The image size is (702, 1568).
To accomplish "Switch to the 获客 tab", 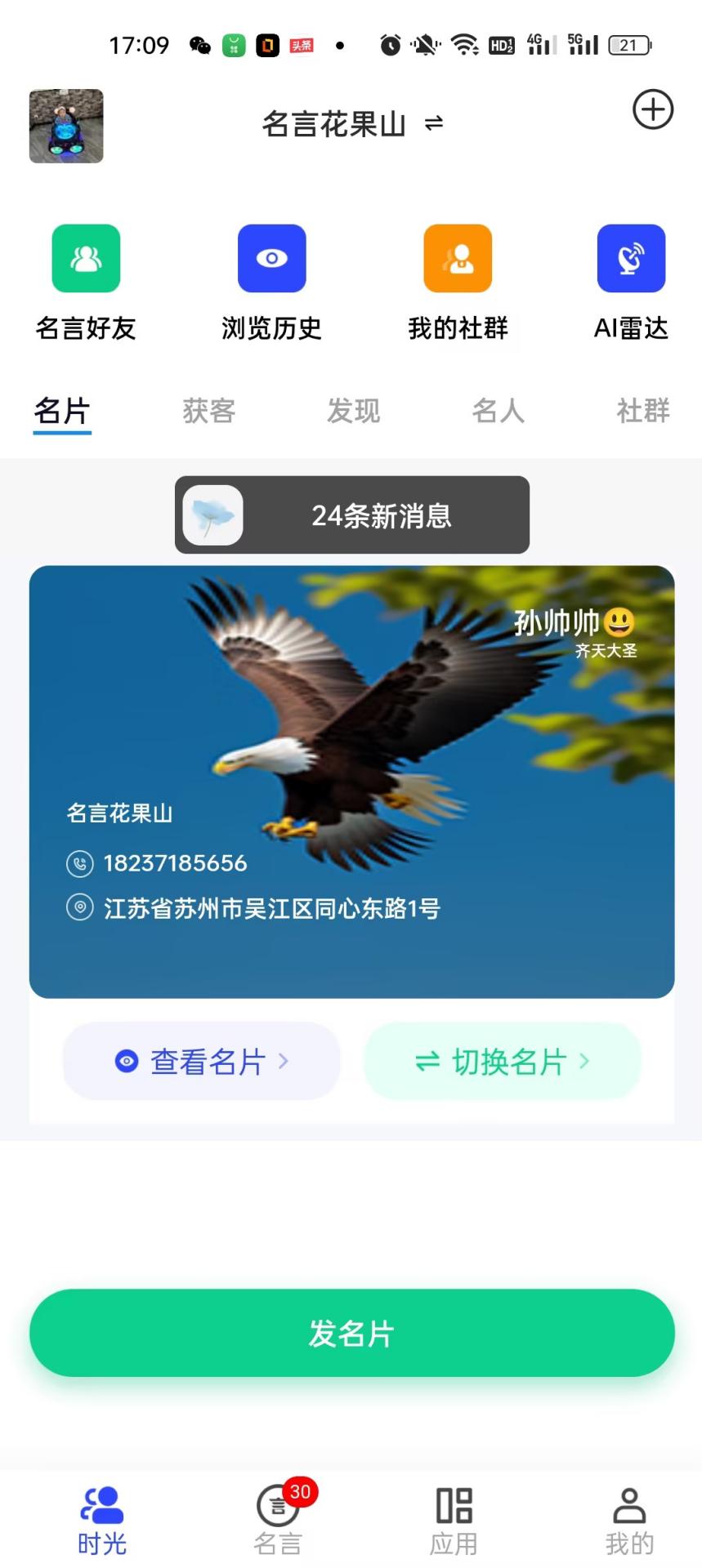I will click(x=208, y=412).
